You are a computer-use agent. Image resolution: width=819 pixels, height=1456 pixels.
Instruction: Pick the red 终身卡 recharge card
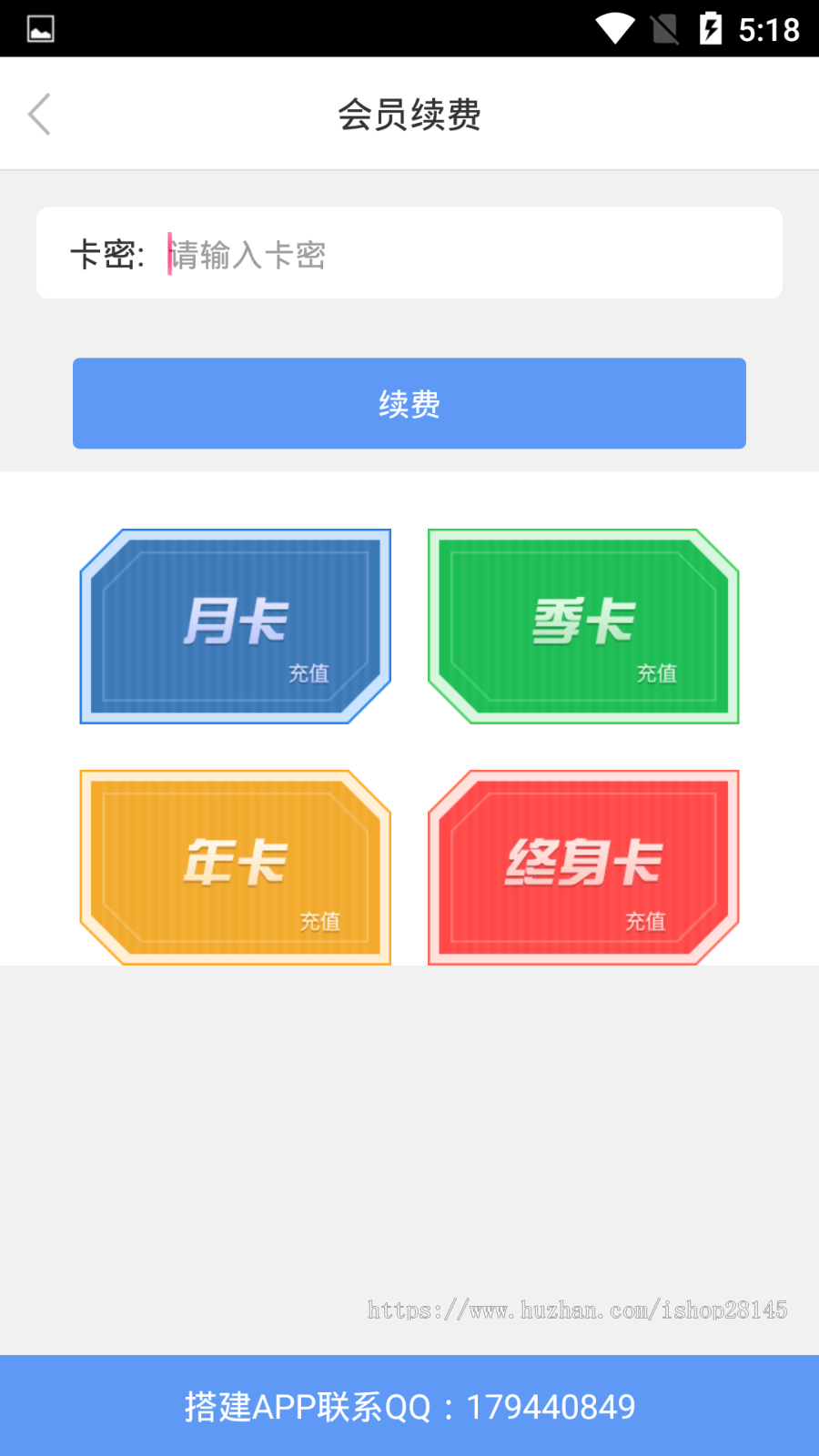(x=583, y=867)
